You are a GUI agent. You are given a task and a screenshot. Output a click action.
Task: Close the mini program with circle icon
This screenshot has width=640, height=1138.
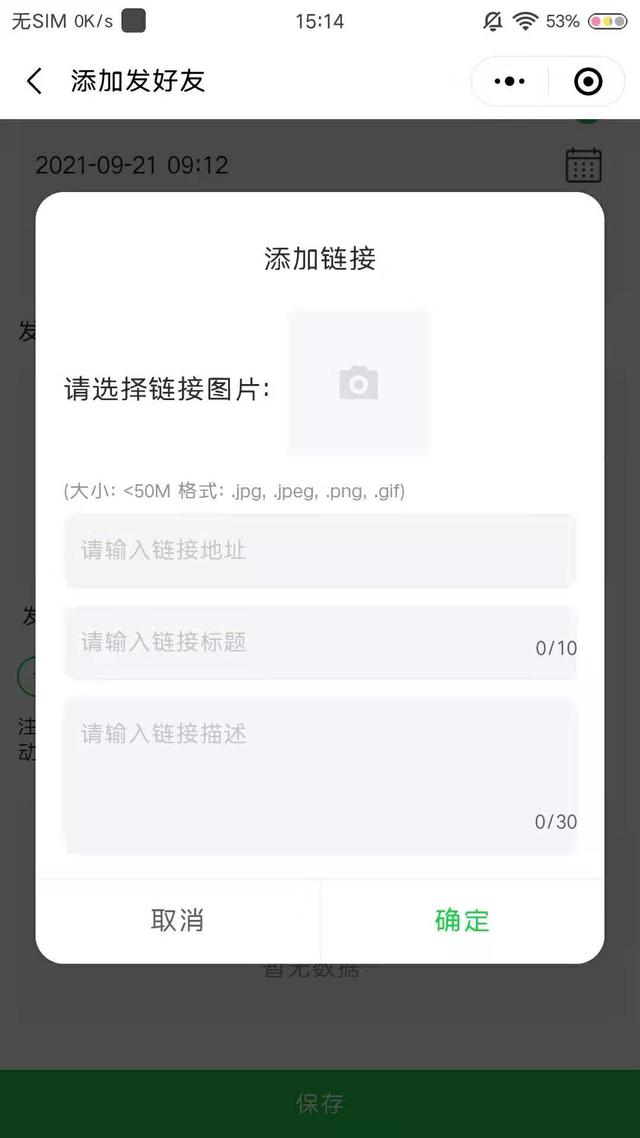coord(588,81)
